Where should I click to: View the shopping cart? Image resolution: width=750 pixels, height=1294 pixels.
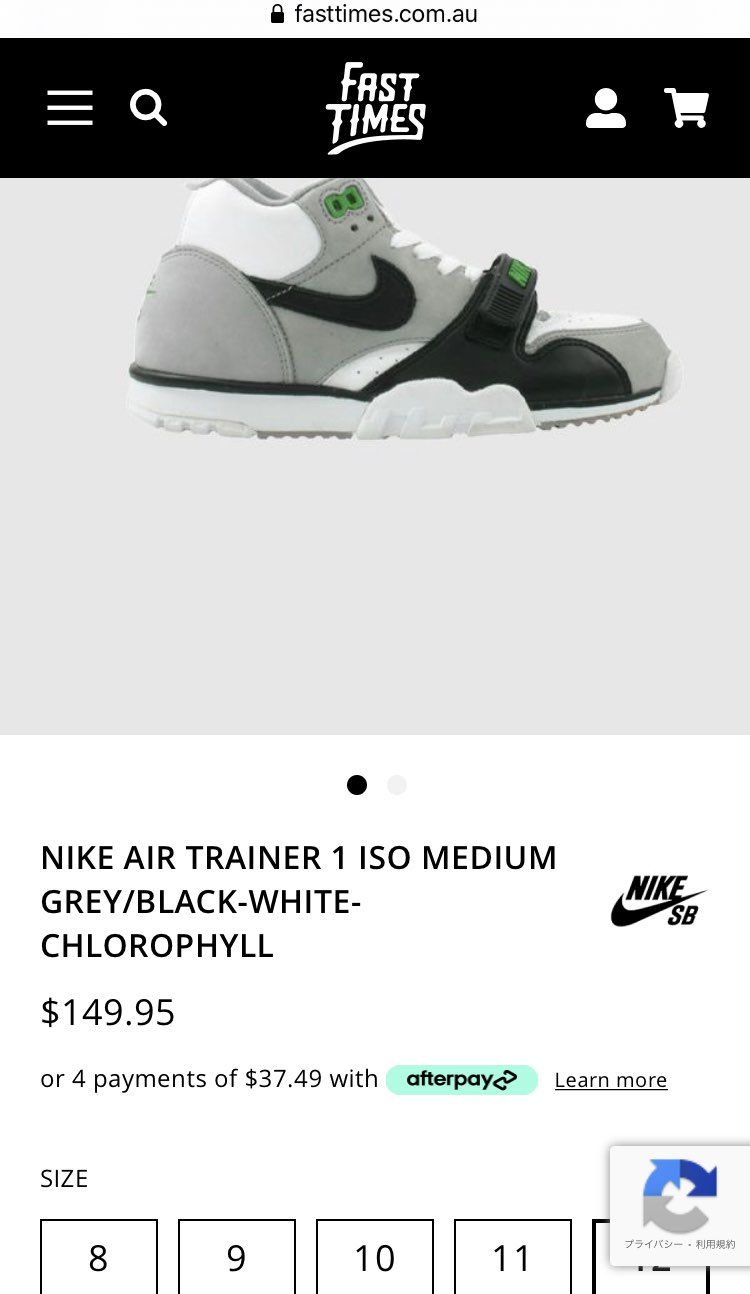[x=687, y=108]
